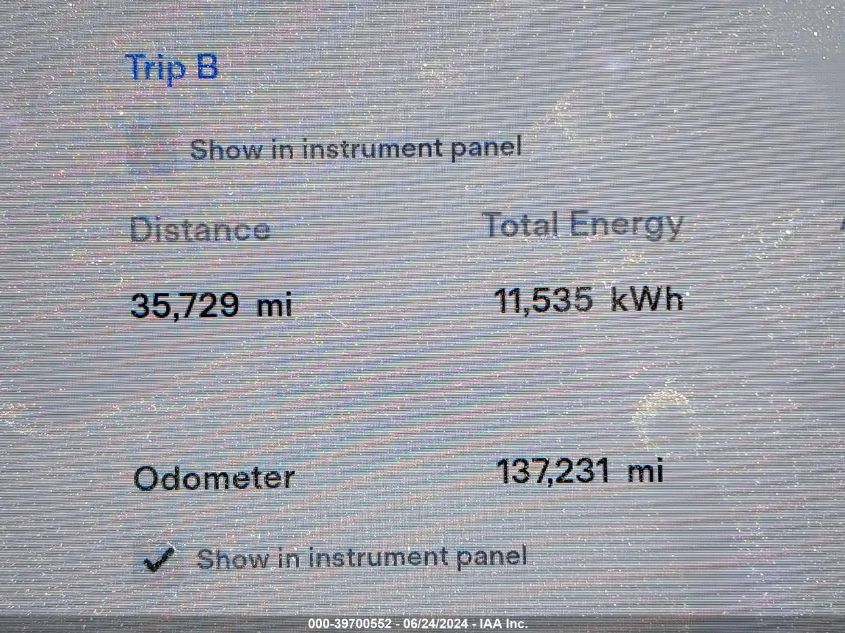
Task: Tap the blue Trip B name
Action: 171,68
